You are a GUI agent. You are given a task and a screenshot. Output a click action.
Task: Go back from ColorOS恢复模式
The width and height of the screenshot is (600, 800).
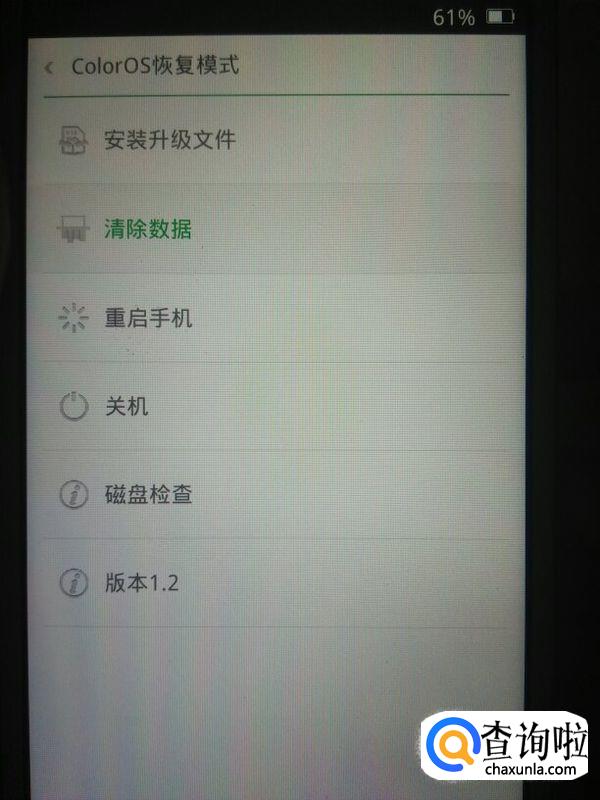tap(48, 67)
